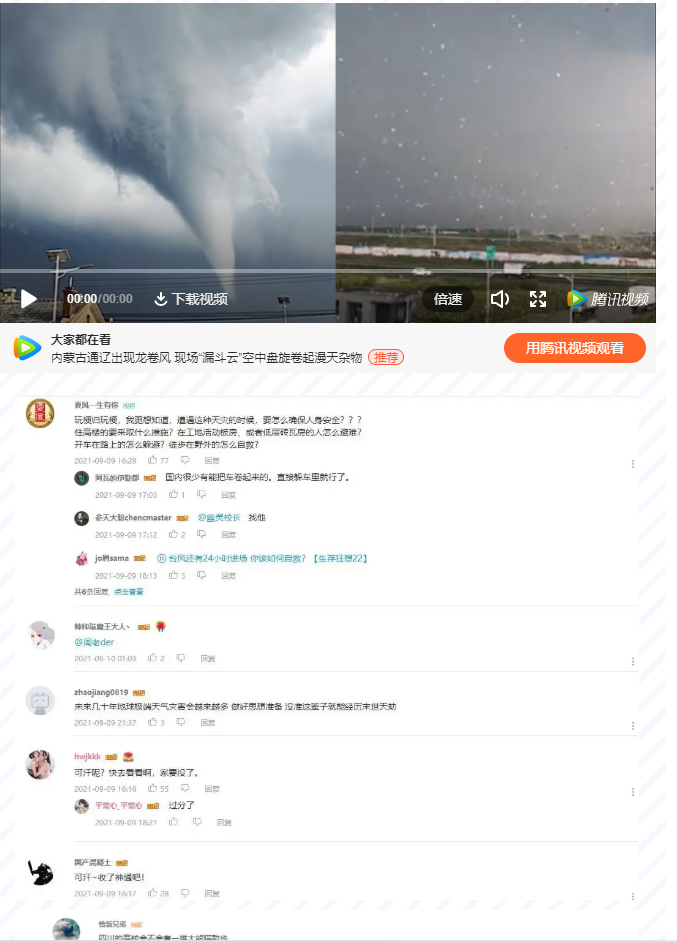This screenshot has height=942, width=677.
Task: Dislike zhaojiang0819's comment
Action: click(x=181, y=722)
